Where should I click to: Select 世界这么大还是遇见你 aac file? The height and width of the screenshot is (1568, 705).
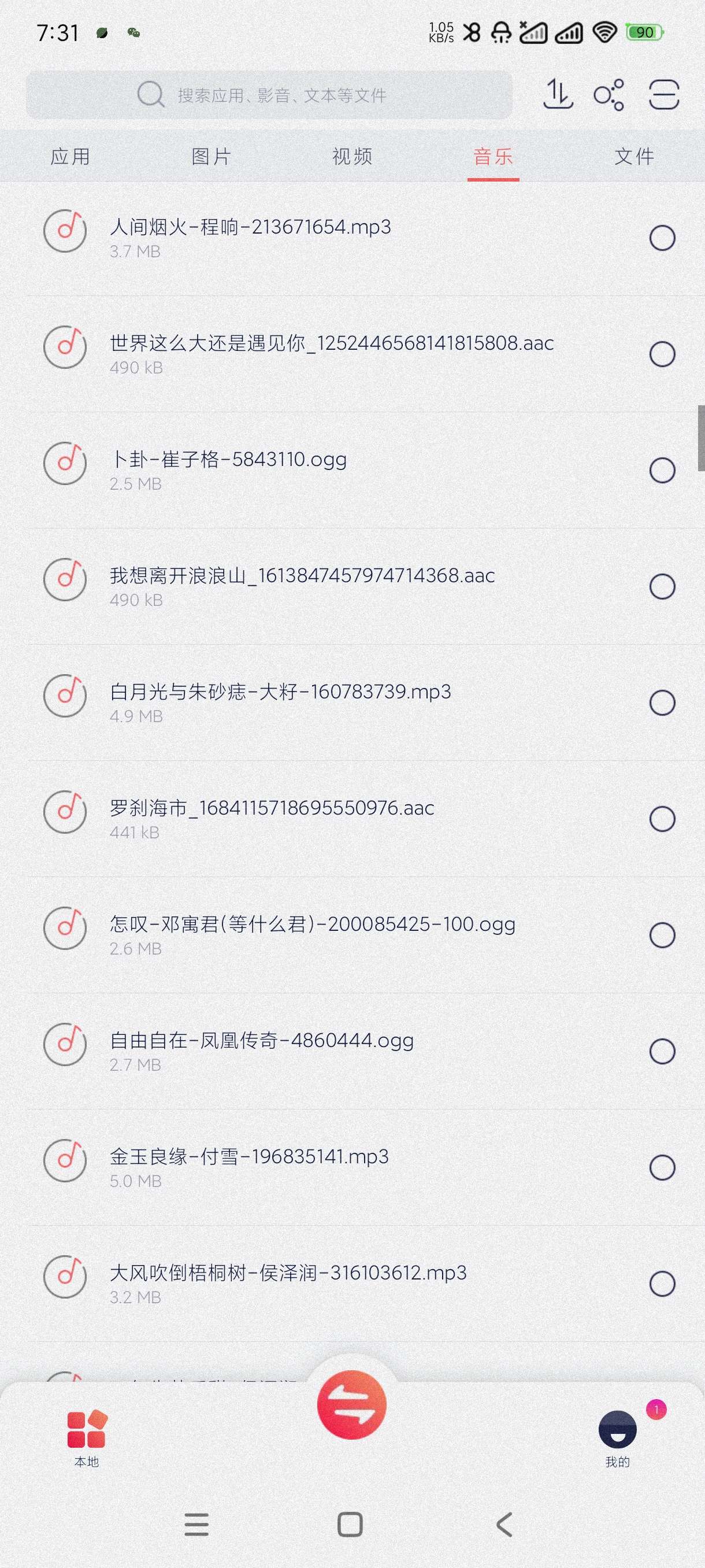[x=662, y=354]
